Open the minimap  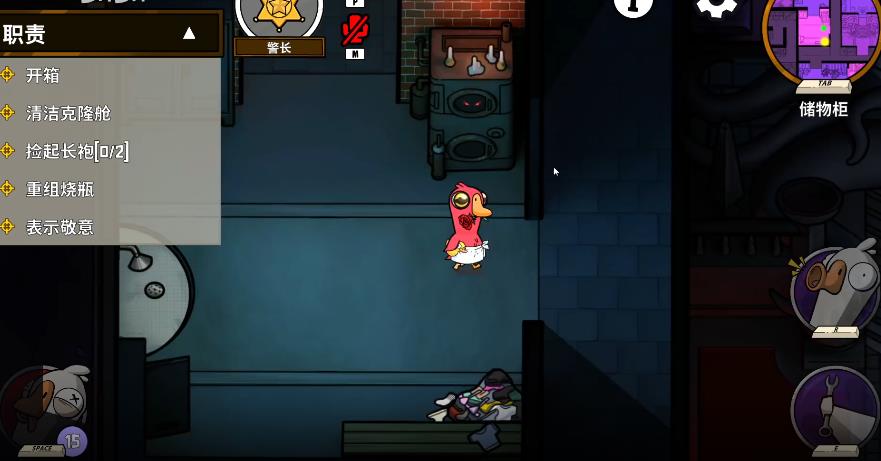[823, 40]
